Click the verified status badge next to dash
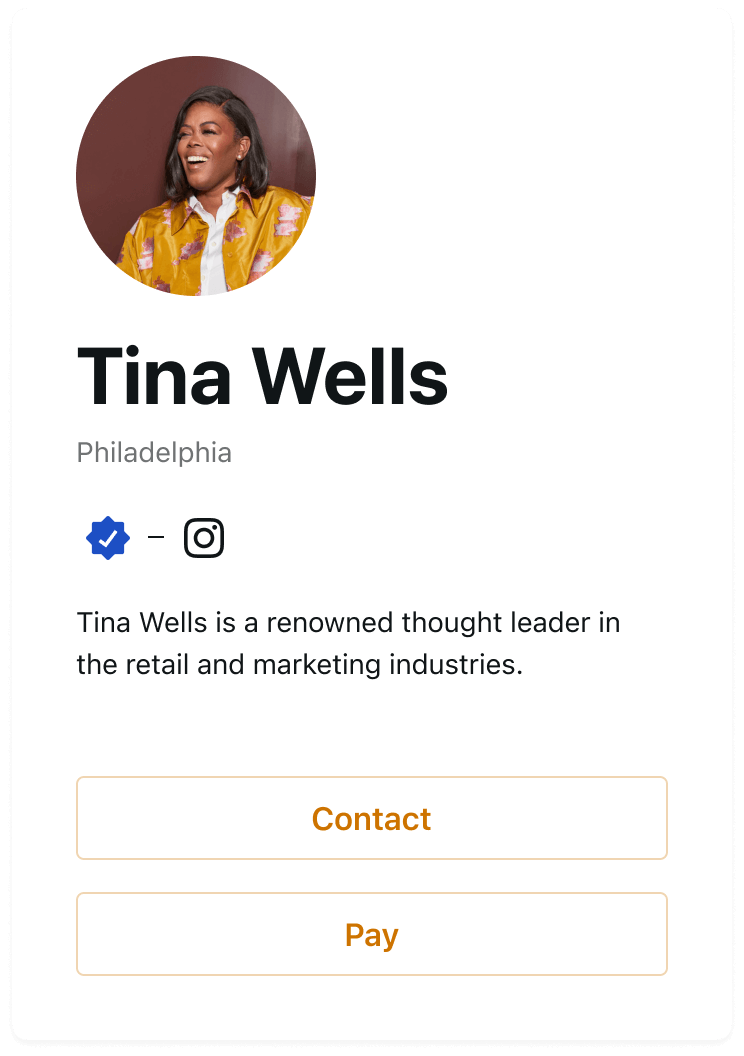This screenshot has width=744, height=1056. pyautogui.click(x=107, y=537)
